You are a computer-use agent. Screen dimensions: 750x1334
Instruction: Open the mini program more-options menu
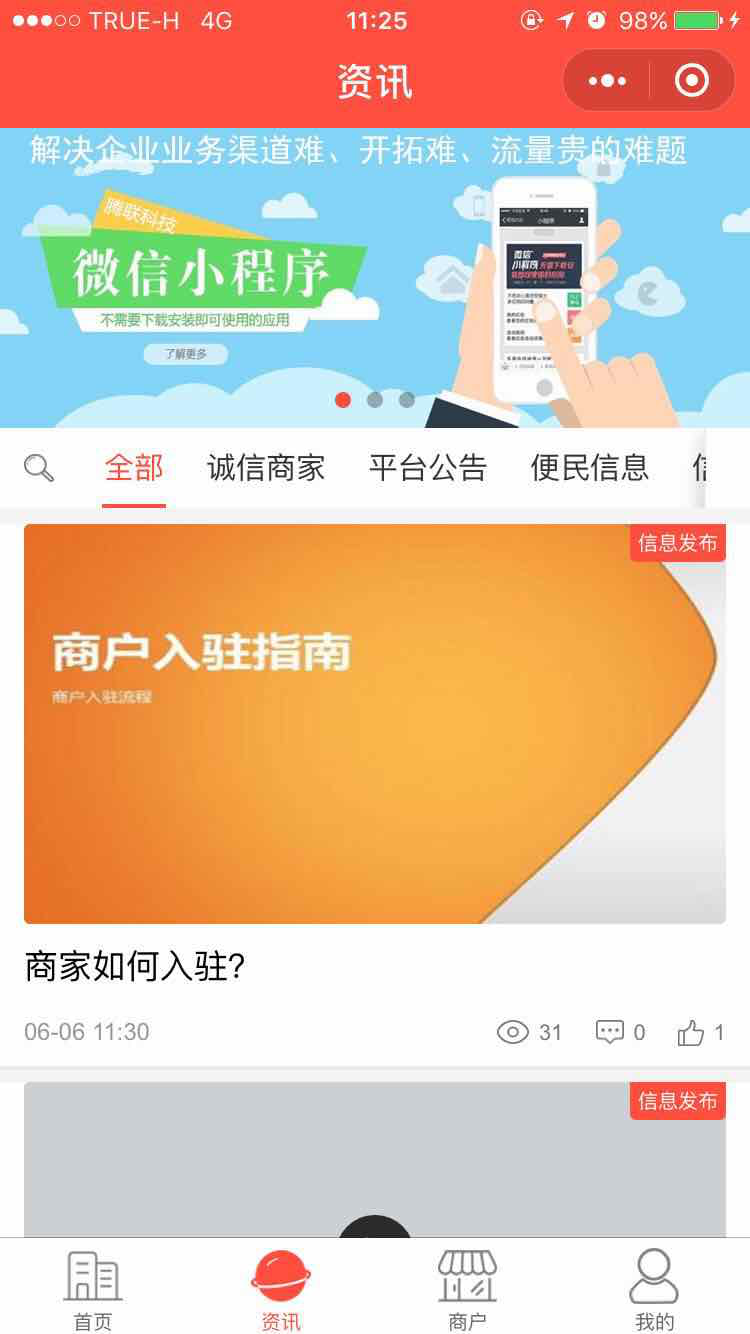607,81
